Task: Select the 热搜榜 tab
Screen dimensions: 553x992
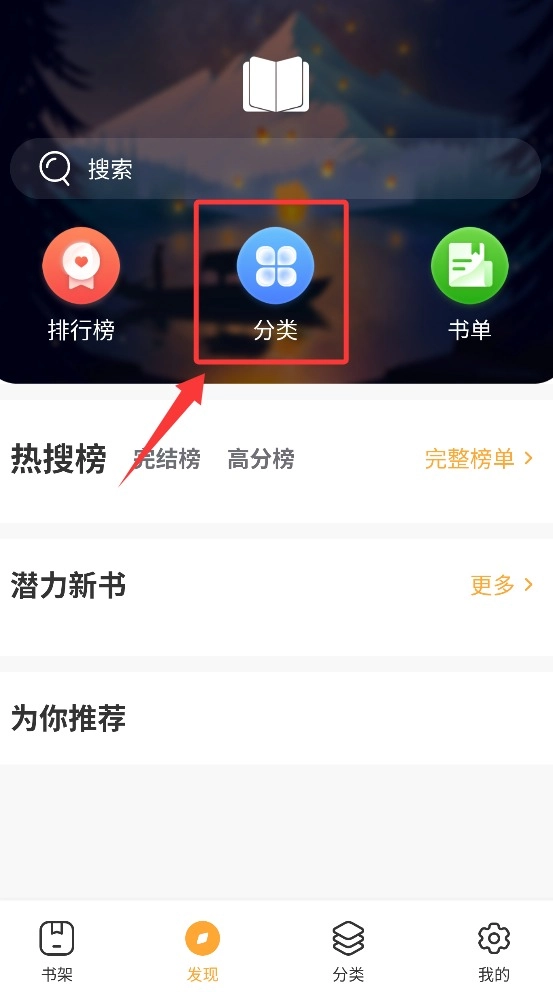Action: coord(58,459)
